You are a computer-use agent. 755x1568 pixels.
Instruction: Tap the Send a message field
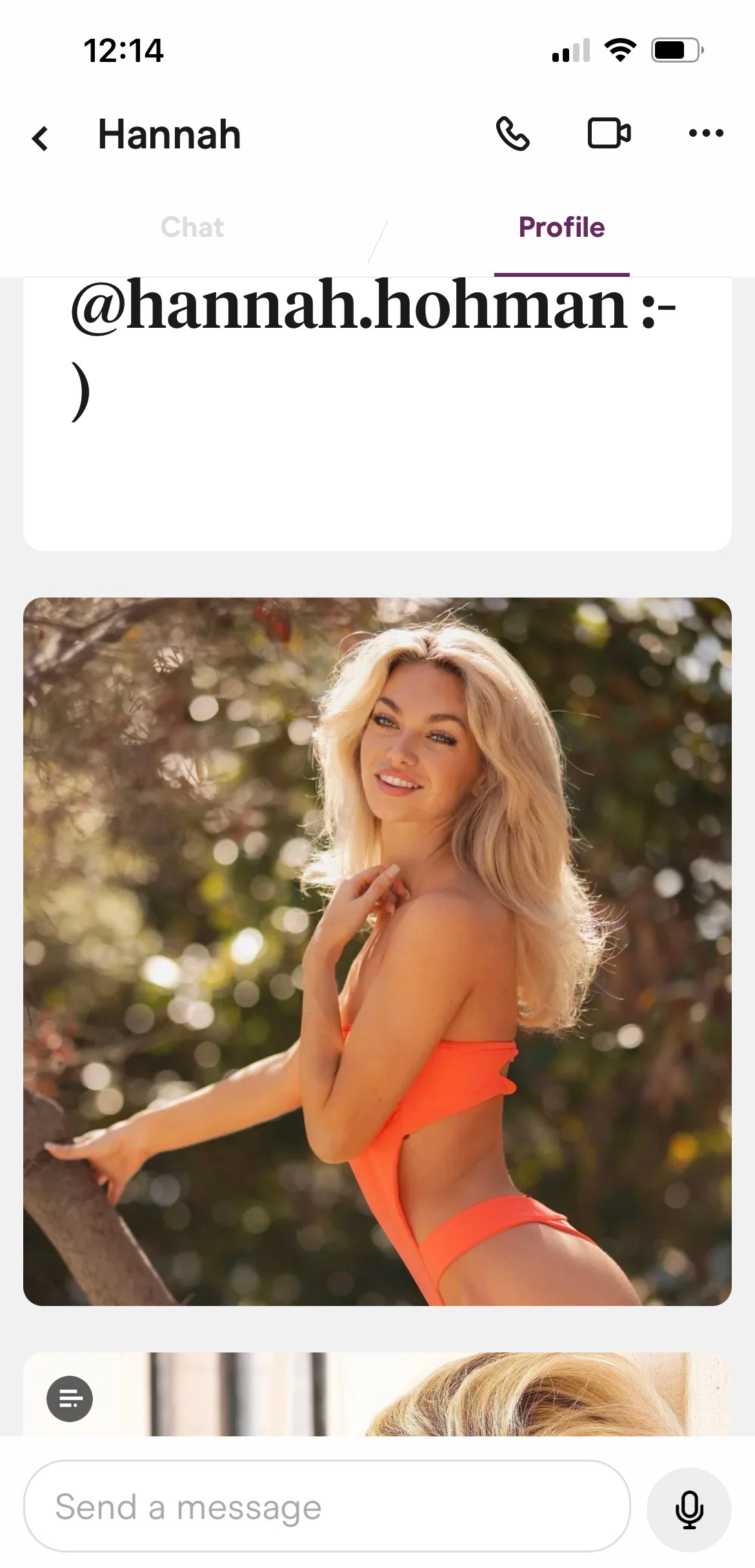(327, 1507)
